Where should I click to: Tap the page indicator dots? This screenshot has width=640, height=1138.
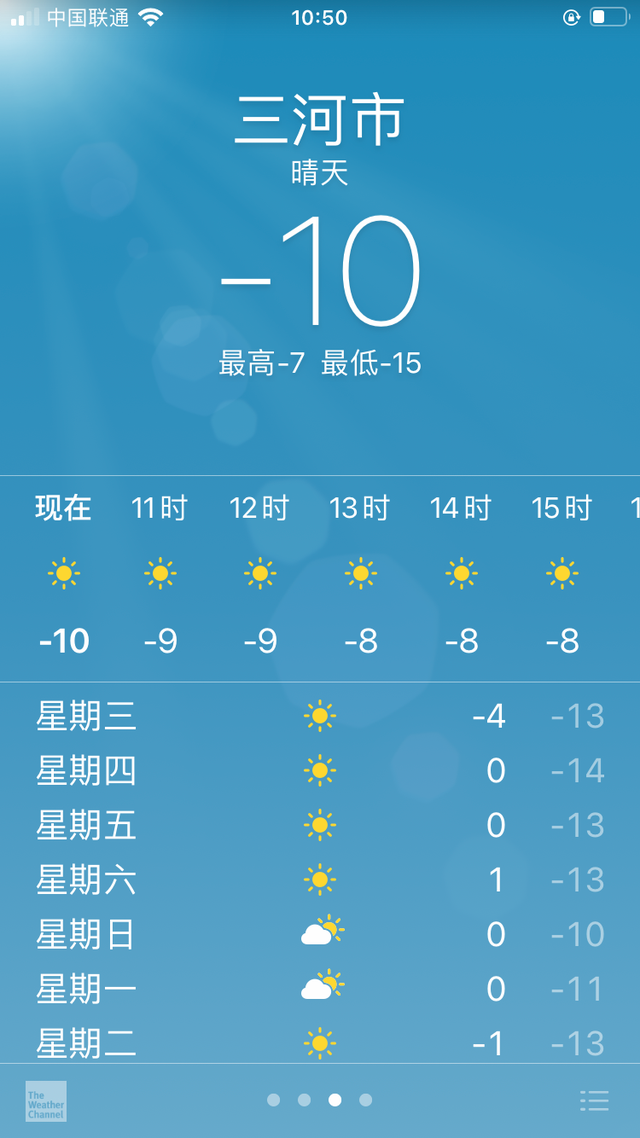coord(319,1100)
